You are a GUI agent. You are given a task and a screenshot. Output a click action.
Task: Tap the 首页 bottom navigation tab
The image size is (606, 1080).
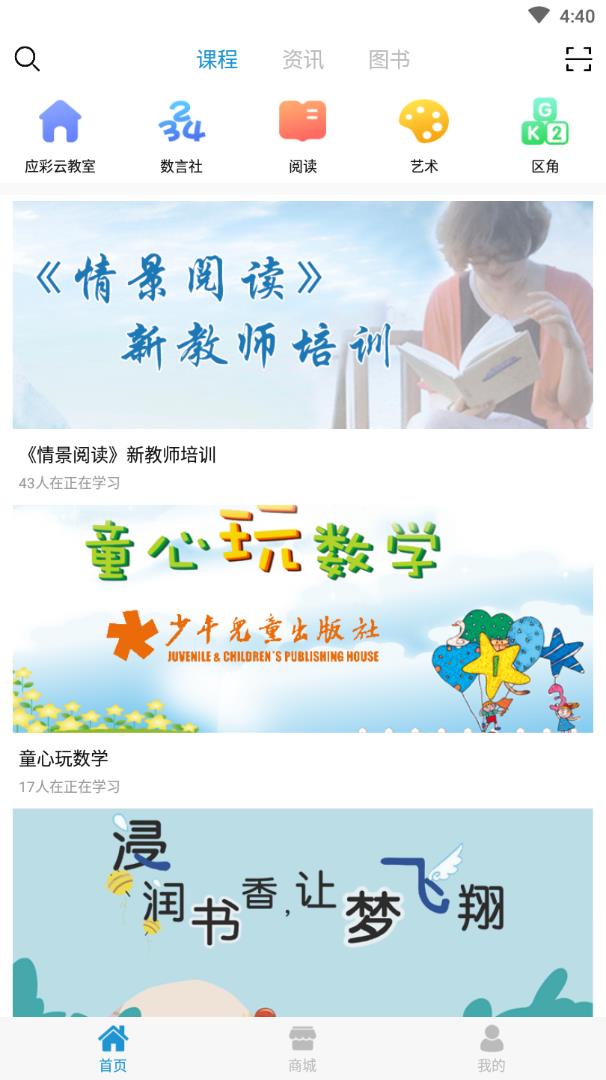(x=113, y=1048)
